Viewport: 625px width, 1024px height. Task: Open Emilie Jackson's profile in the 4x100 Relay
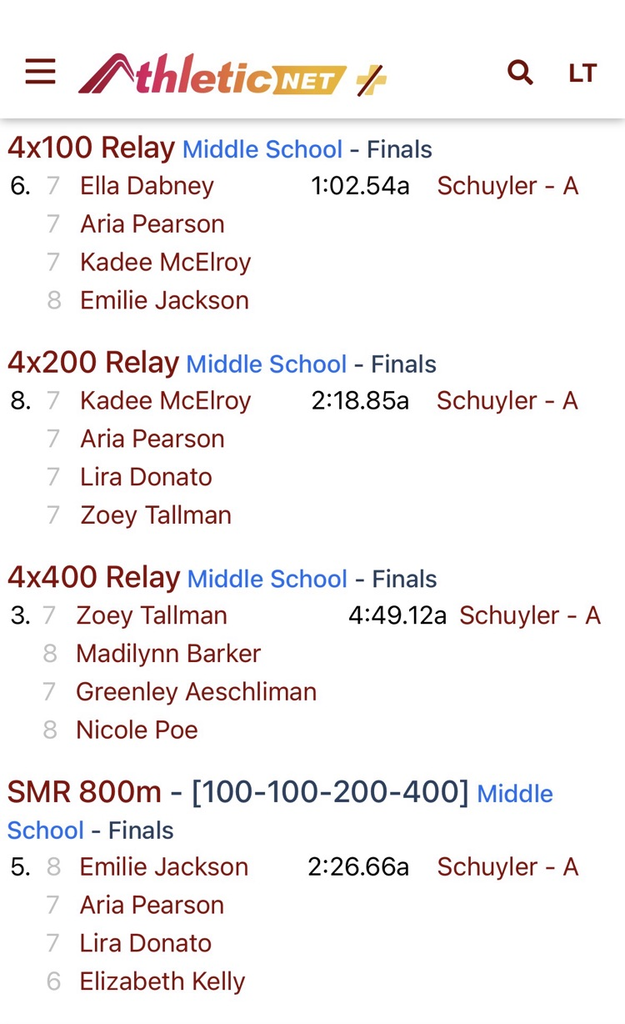pyautogui.click(x=165, y=300)
